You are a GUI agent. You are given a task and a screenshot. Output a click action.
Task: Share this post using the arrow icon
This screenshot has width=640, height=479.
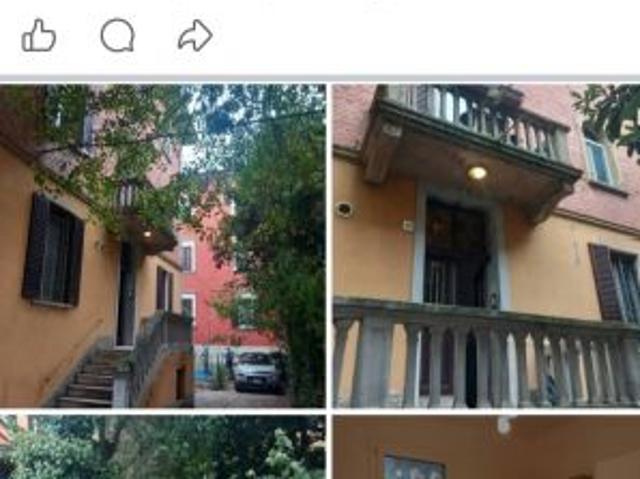click(x=195, y=36)
